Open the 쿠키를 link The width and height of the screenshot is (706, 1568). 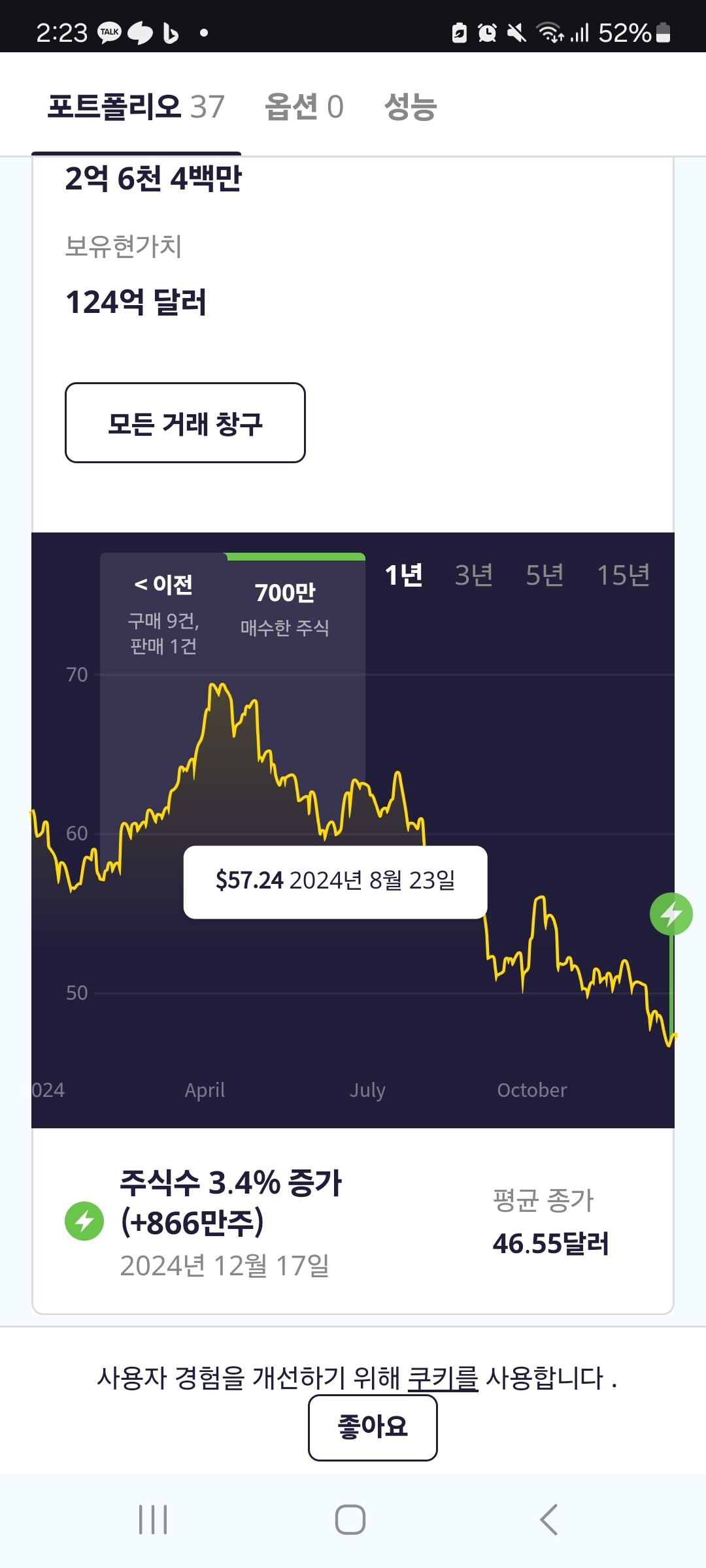pyautogui.click(x=443, y=1379)
